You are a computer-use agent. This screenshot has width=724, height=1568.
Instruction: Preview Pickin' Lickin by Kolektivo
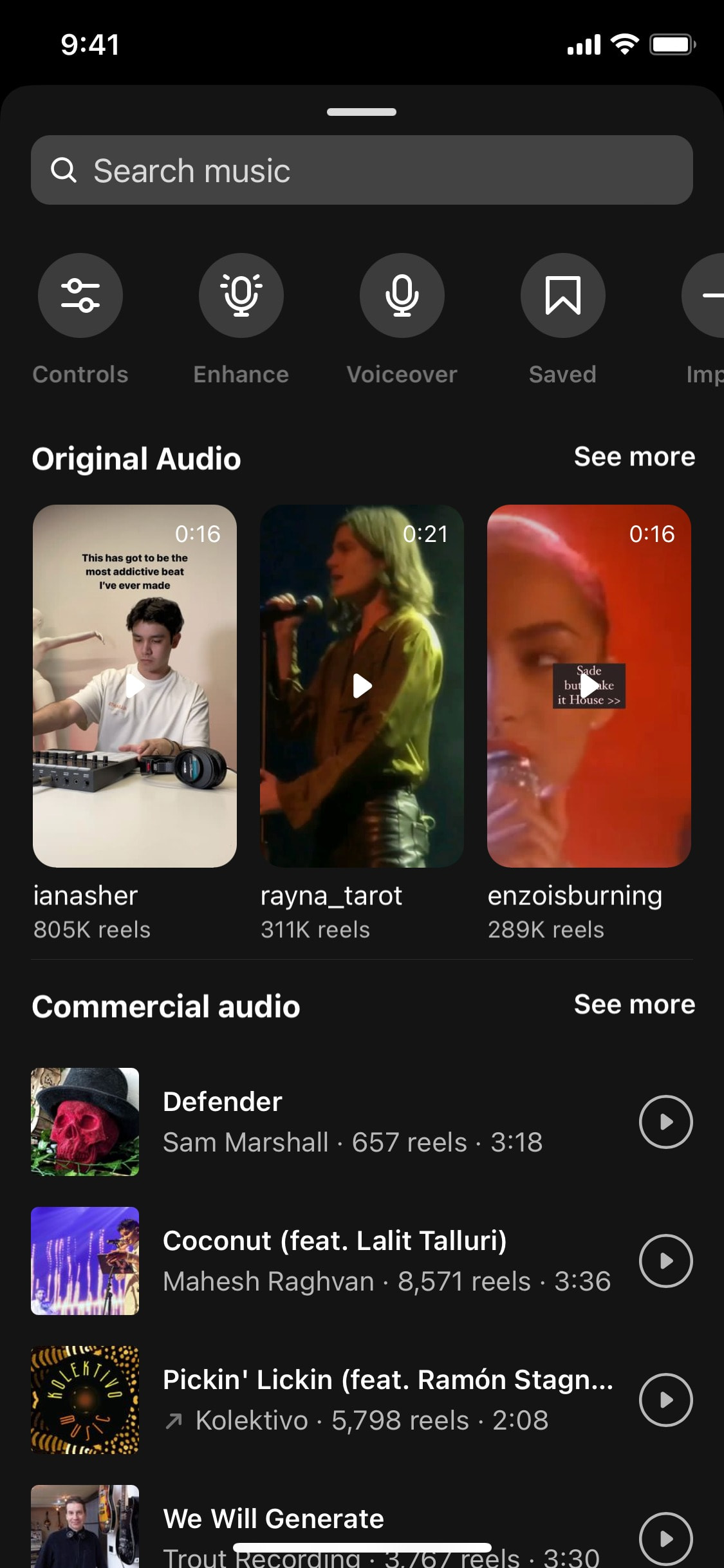coord(666,1400)
